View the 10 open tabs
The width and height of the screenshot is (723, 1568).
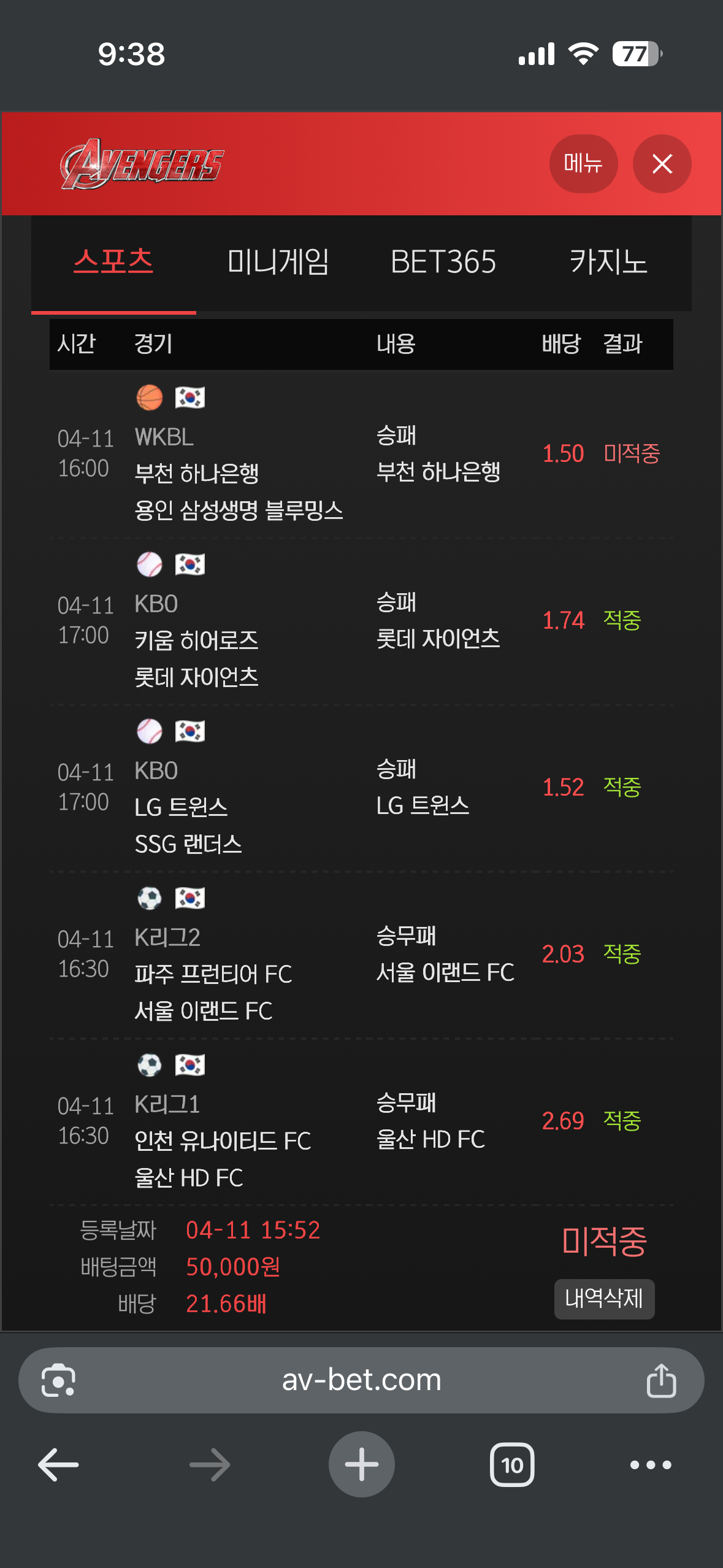tap(512, 1465)
